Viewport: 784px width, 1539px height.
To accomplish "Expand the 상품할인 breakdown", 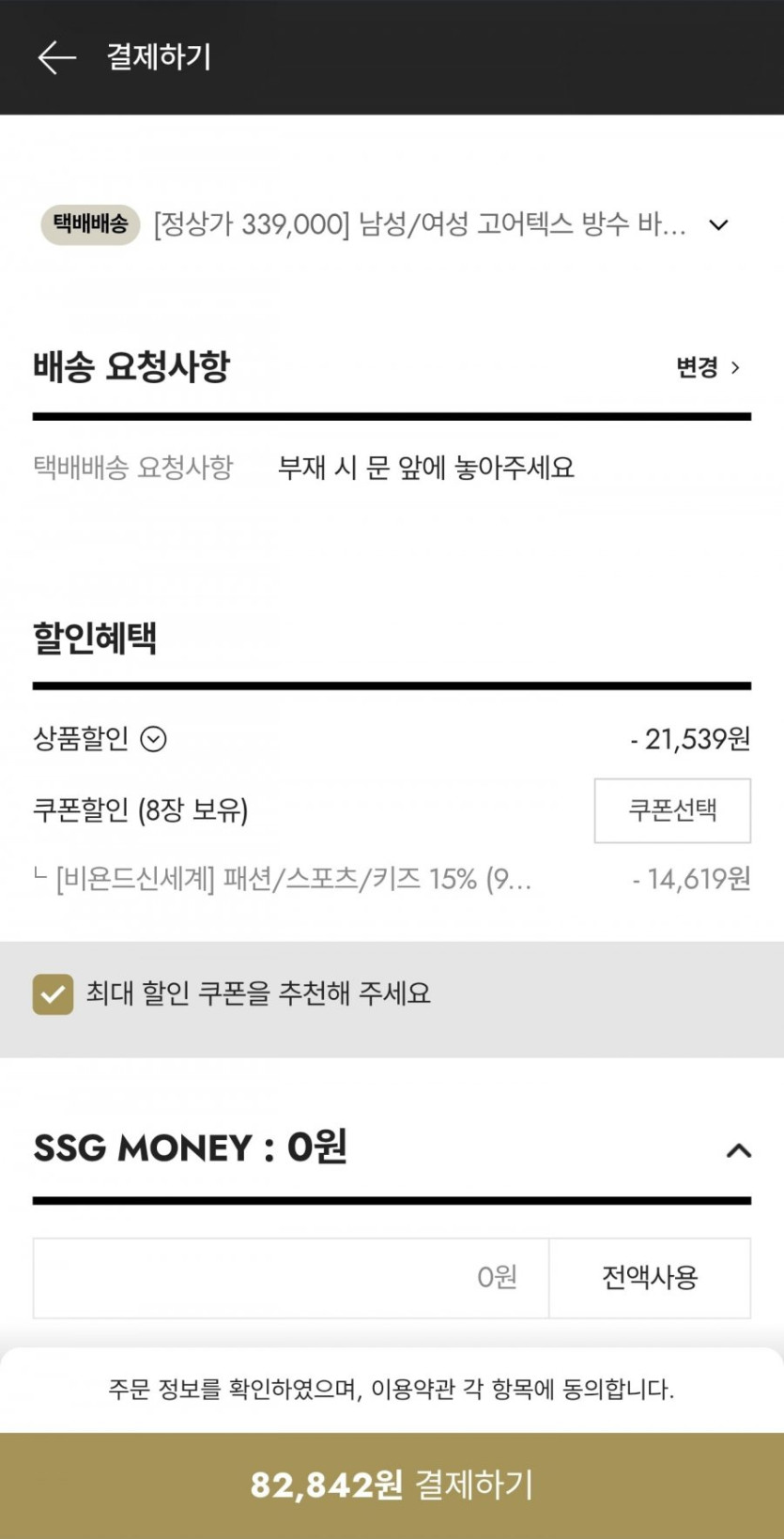I will coord(153,740).
